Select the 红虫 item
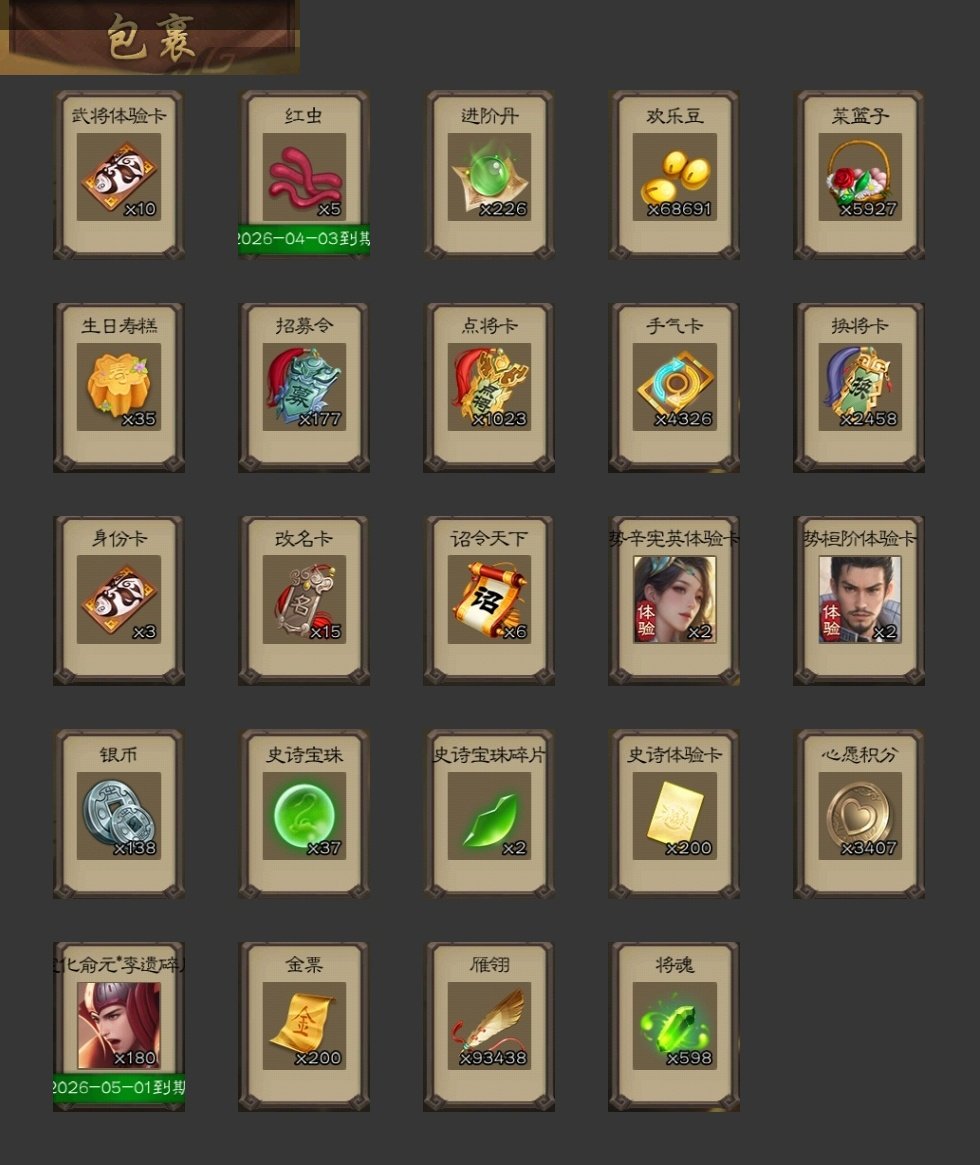 tap(304, 177)
